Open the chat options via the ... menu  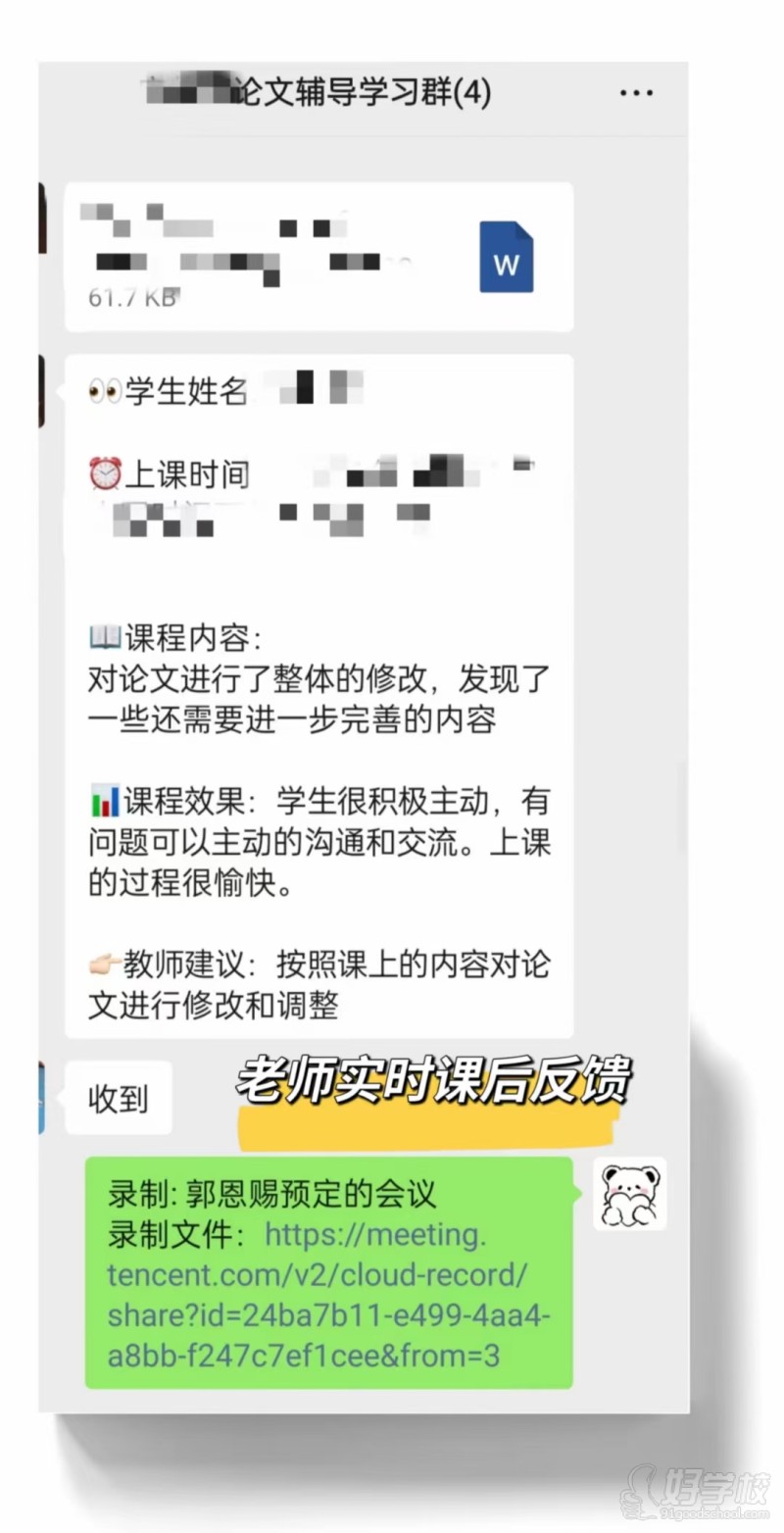pyautogui.click(x=637, y=92)
